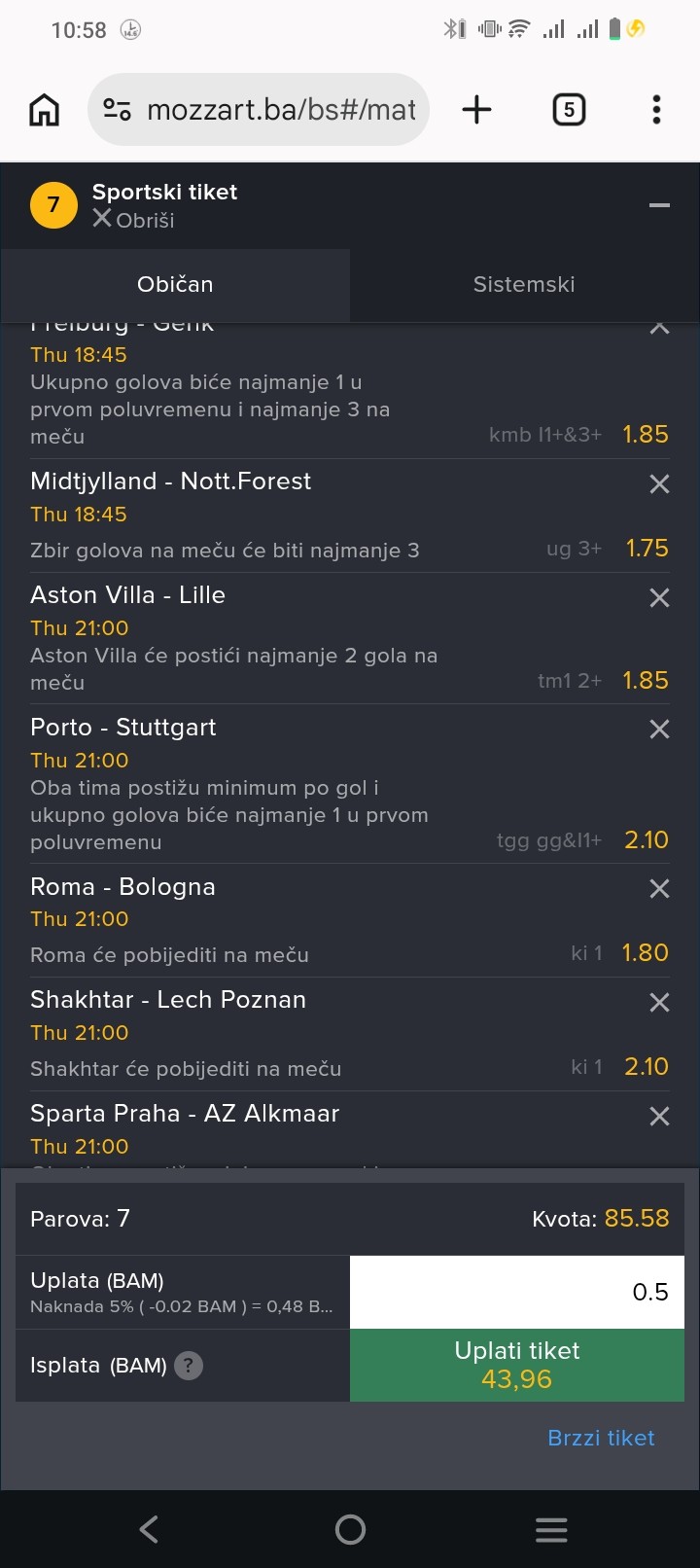Viewport: 700px width, 1568px height.
Task: Show Isplata payout help info
Action: pos(189,1366)
